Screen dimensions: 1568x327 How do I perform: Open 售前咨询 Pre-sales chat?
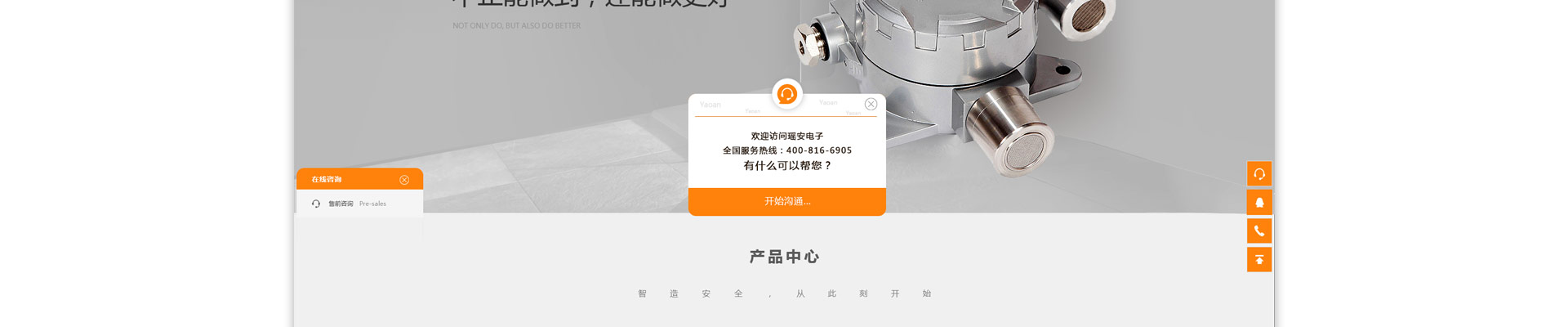(x=350, y=204)
